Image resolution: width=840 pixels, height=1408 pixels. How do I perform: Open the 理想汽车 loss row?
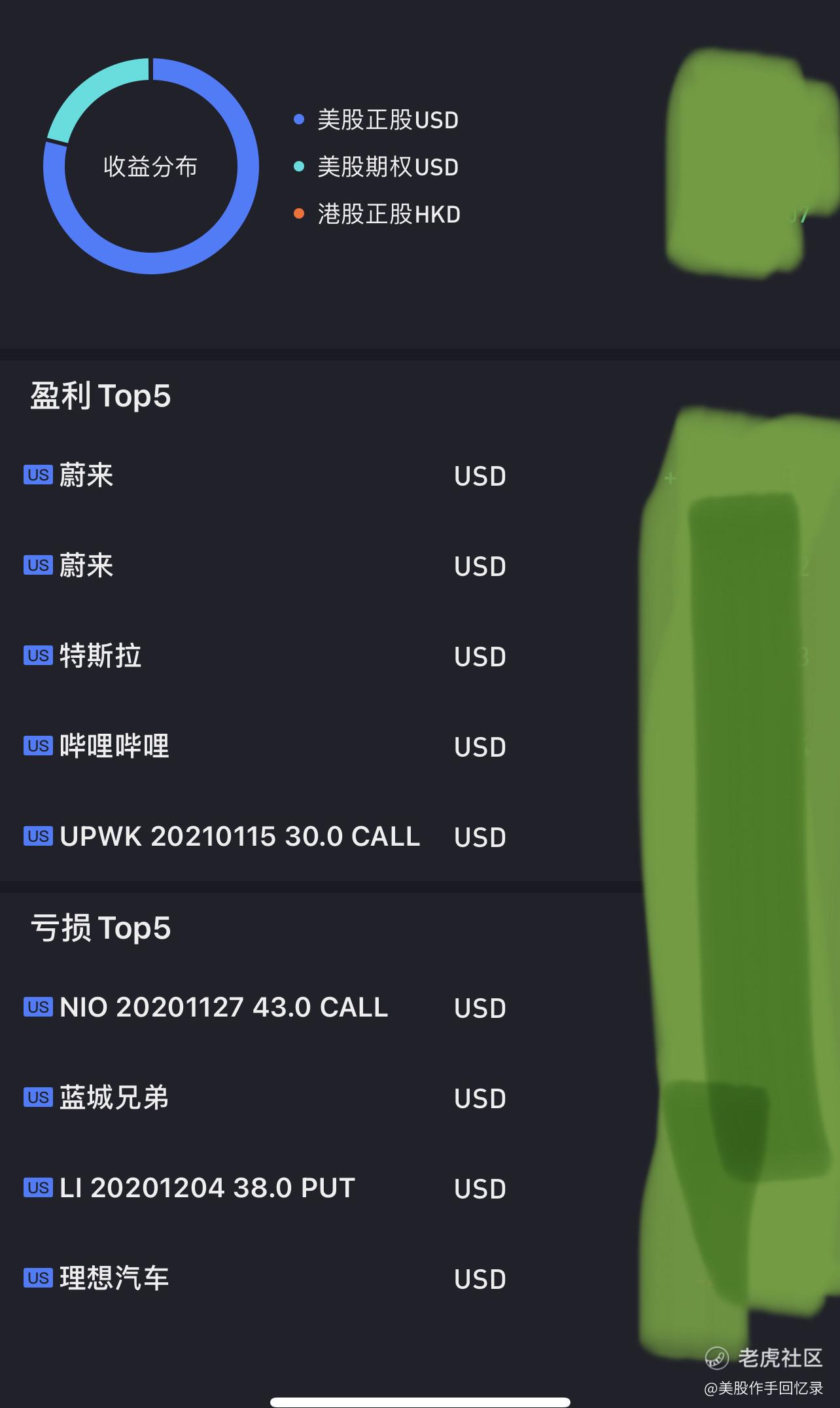point(420,1278)
